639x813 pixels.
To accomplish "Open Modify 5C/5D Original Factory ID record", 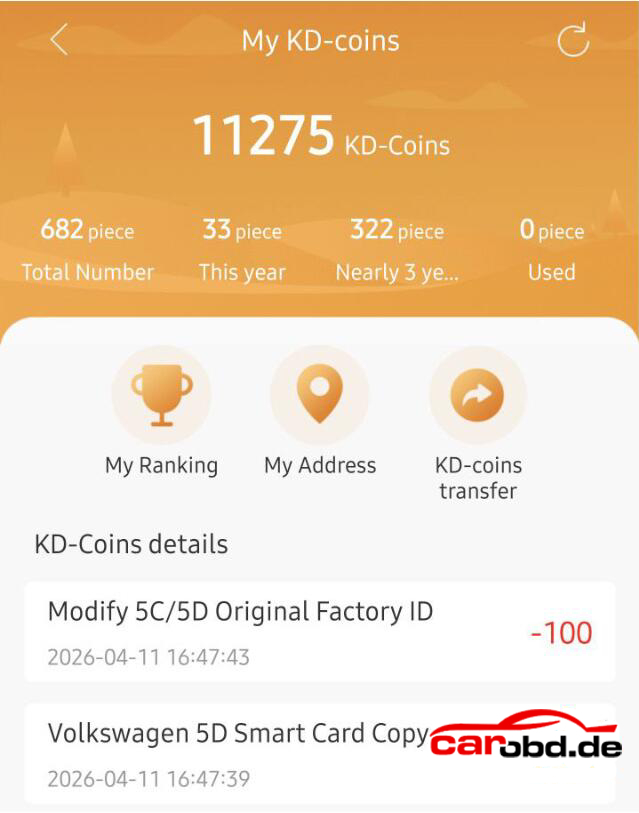I will click(320, 632).
